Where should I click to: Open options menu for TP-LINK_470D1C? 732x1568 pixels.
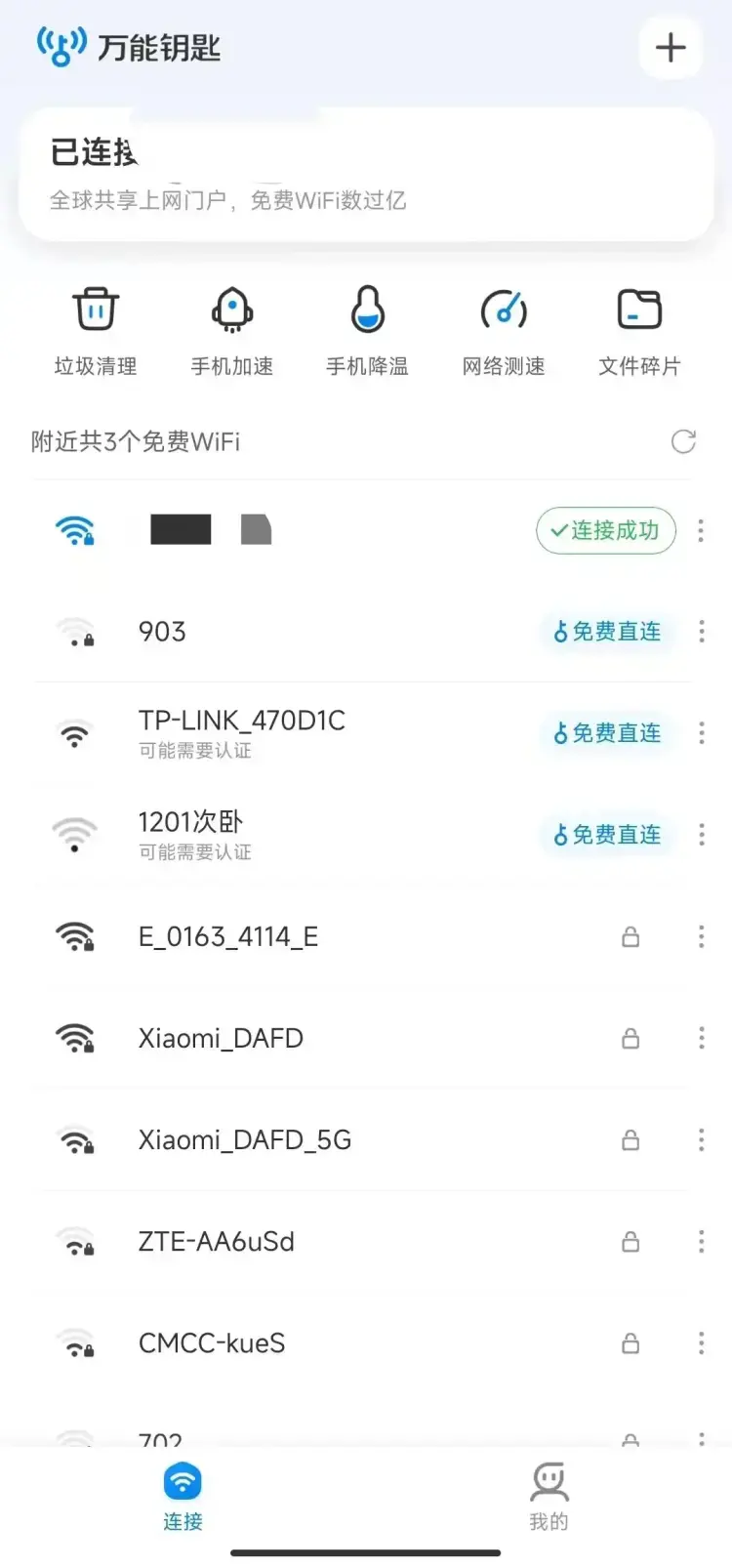point(701,733)
